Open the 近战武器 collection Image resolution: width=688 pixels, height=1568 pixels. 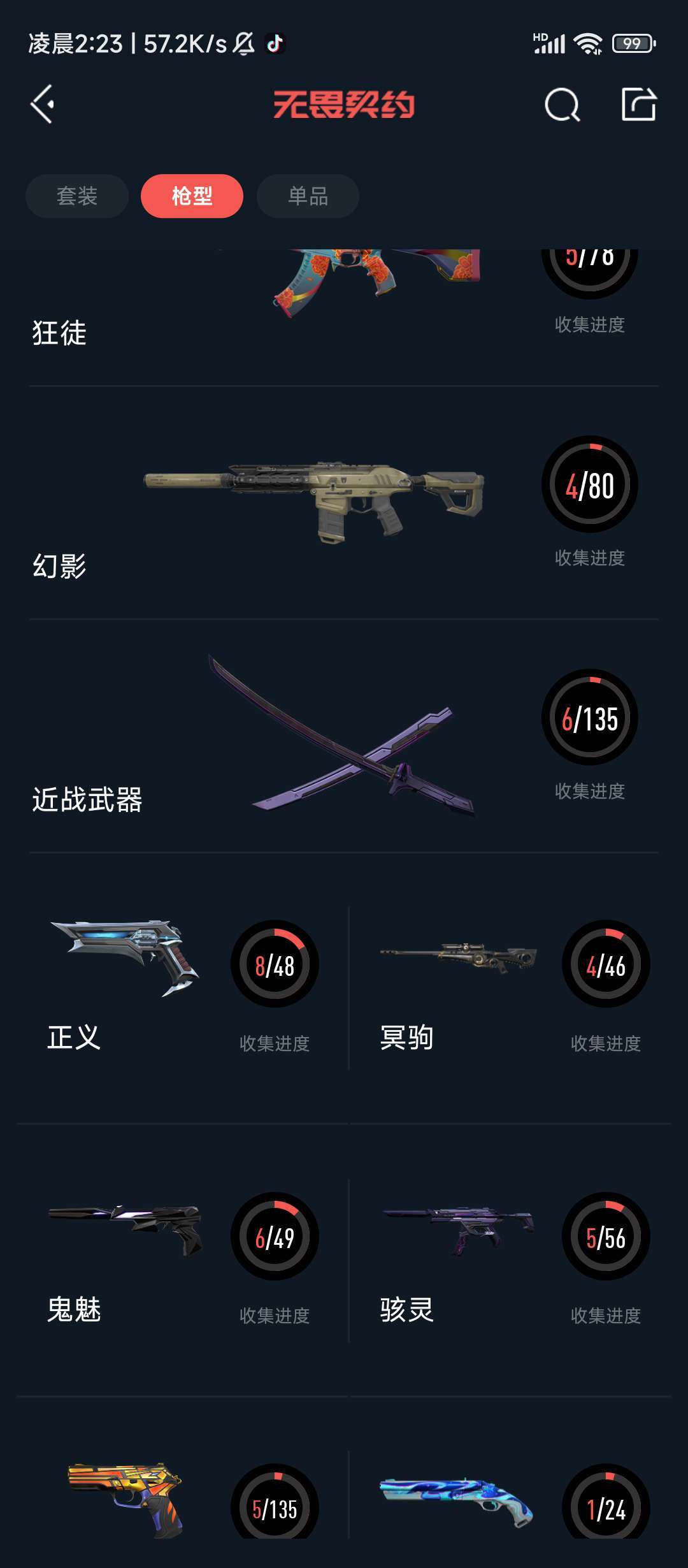344,736
